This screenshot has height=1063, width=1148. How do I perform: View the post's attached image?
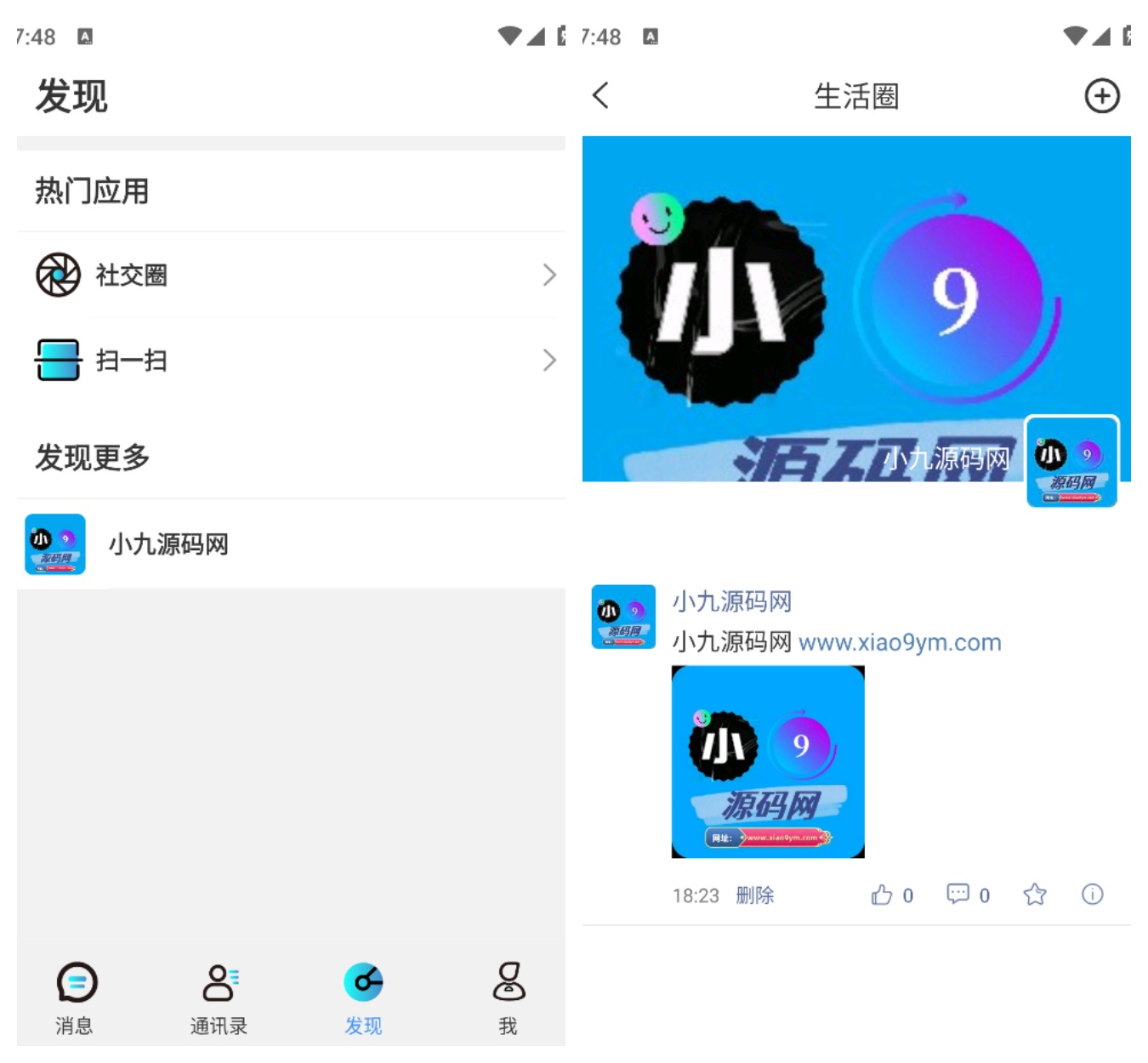tap(768, 762)
